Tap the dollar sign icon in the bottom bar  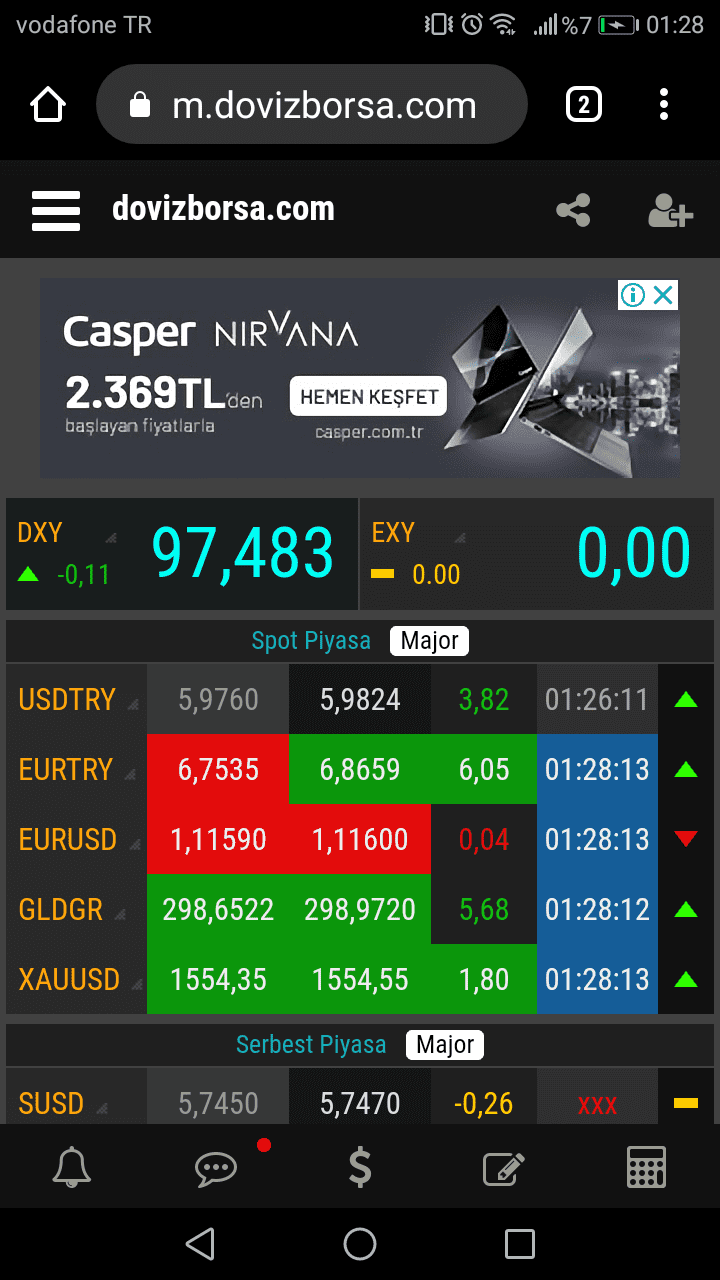[360, 1167]
